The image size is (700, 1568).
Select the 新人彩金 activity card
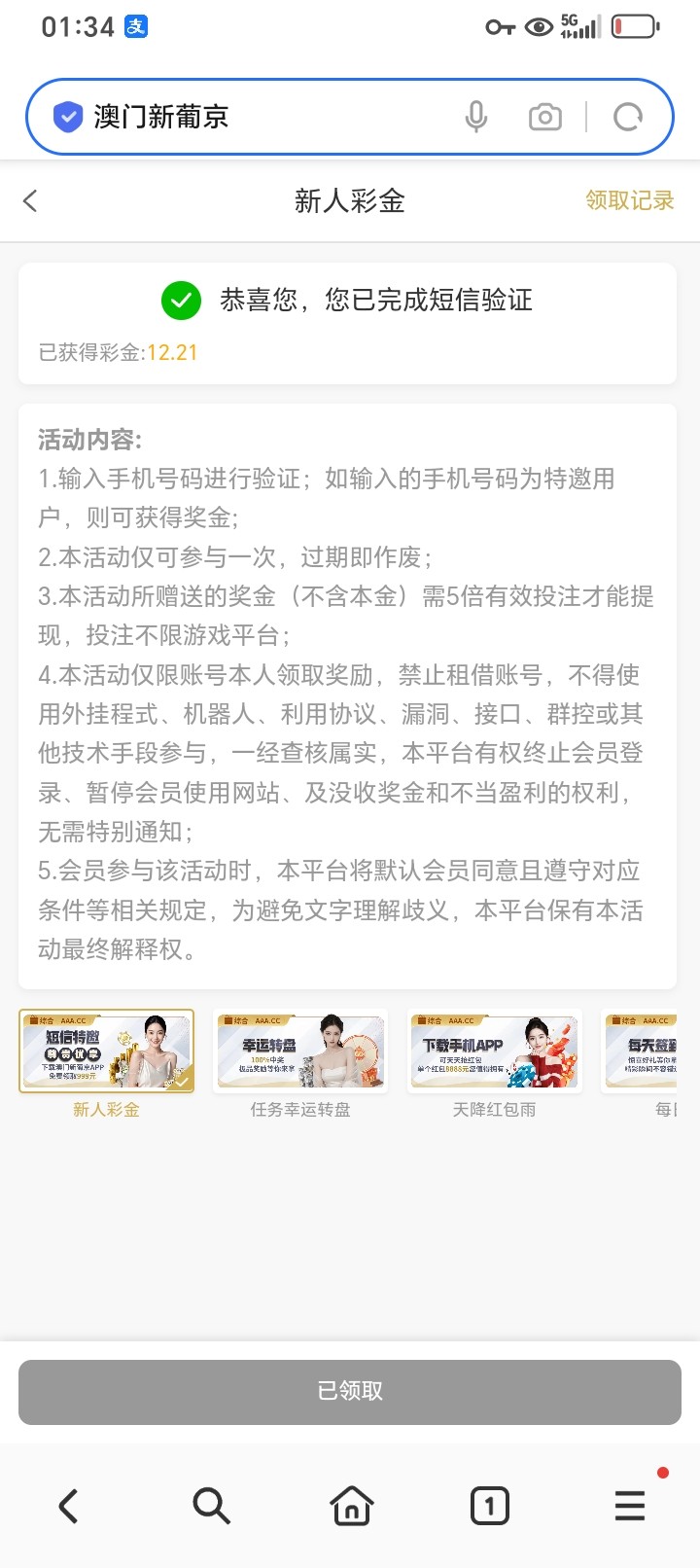107,1051
